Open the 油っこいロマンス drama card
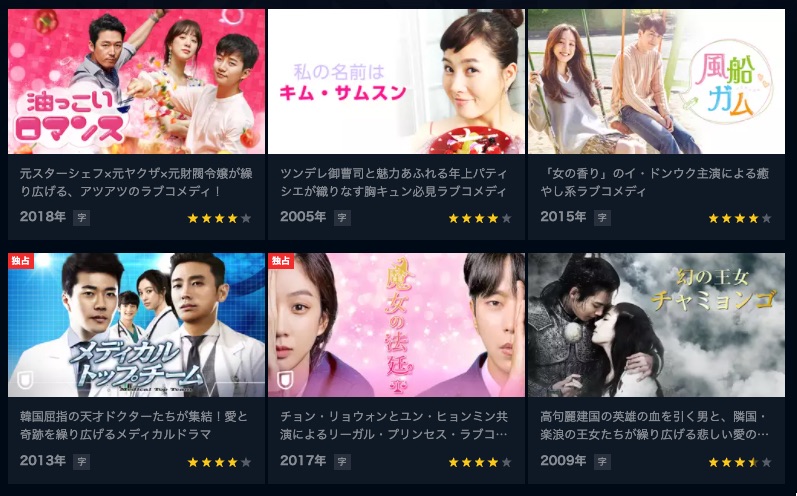 coord(136,82)
